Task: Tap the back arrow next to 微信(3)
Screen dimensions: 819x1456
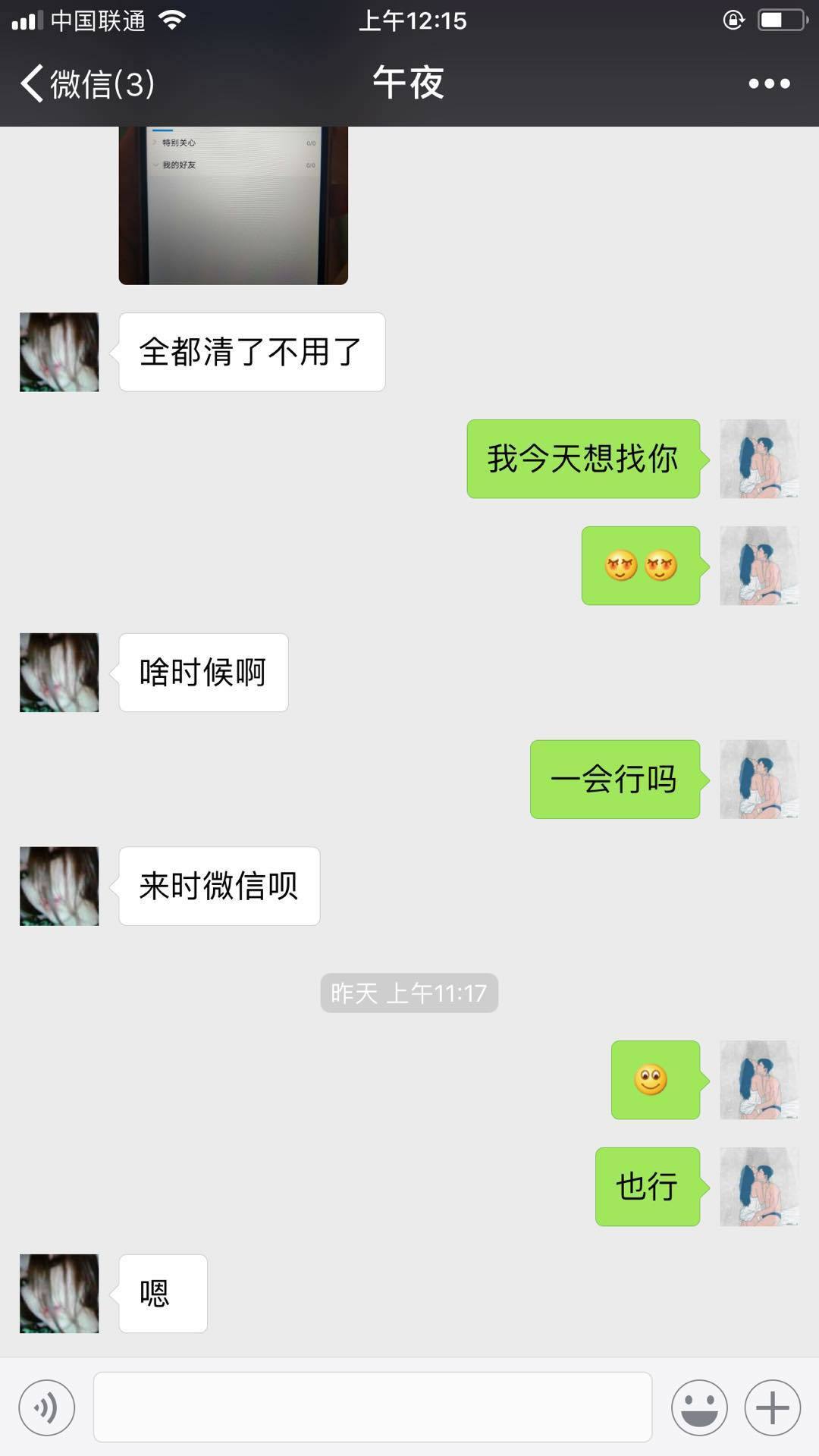Action: (x=32, y=85)
